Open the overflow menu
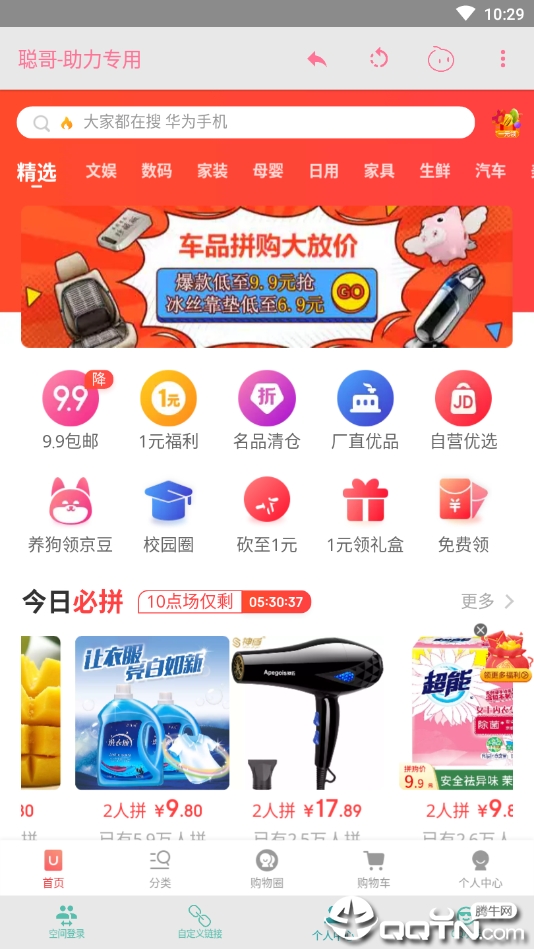Viewport: 534px width, 949px height. tap(503, 59)
